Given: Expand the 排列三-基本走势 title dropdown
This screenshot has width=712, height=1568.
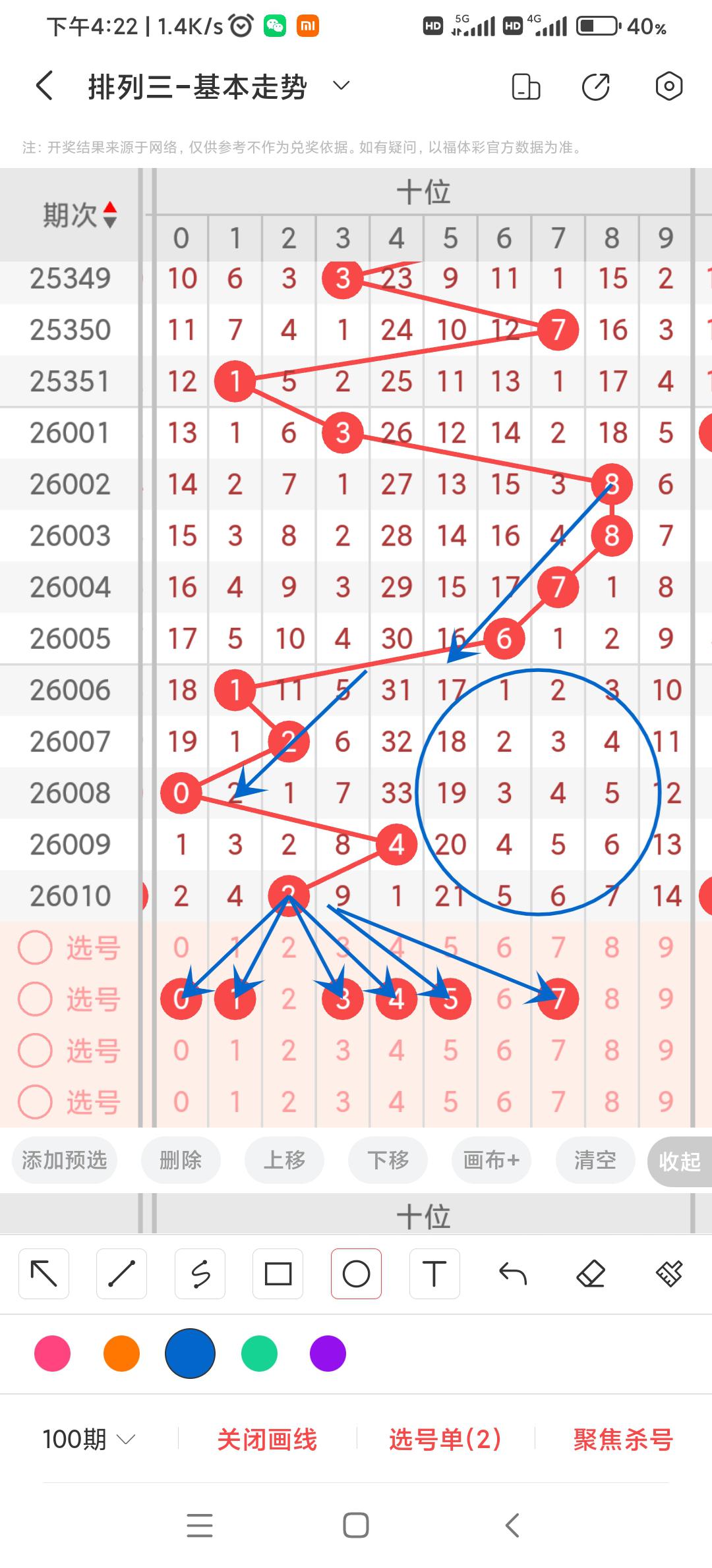Looking at the screenshot, I should pos(341,86).
